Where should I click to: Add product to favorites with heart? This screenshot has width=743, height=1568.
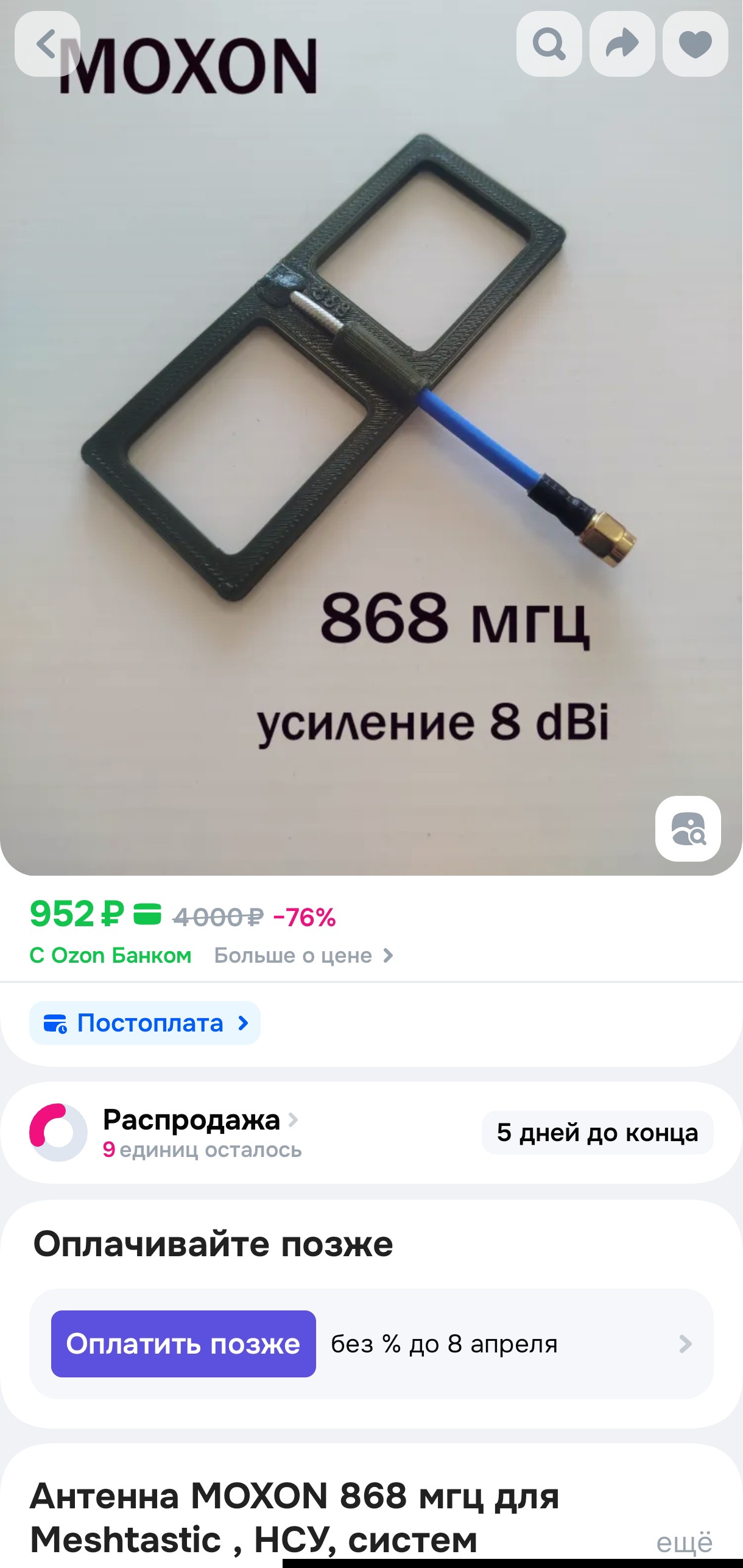(695, 44)
